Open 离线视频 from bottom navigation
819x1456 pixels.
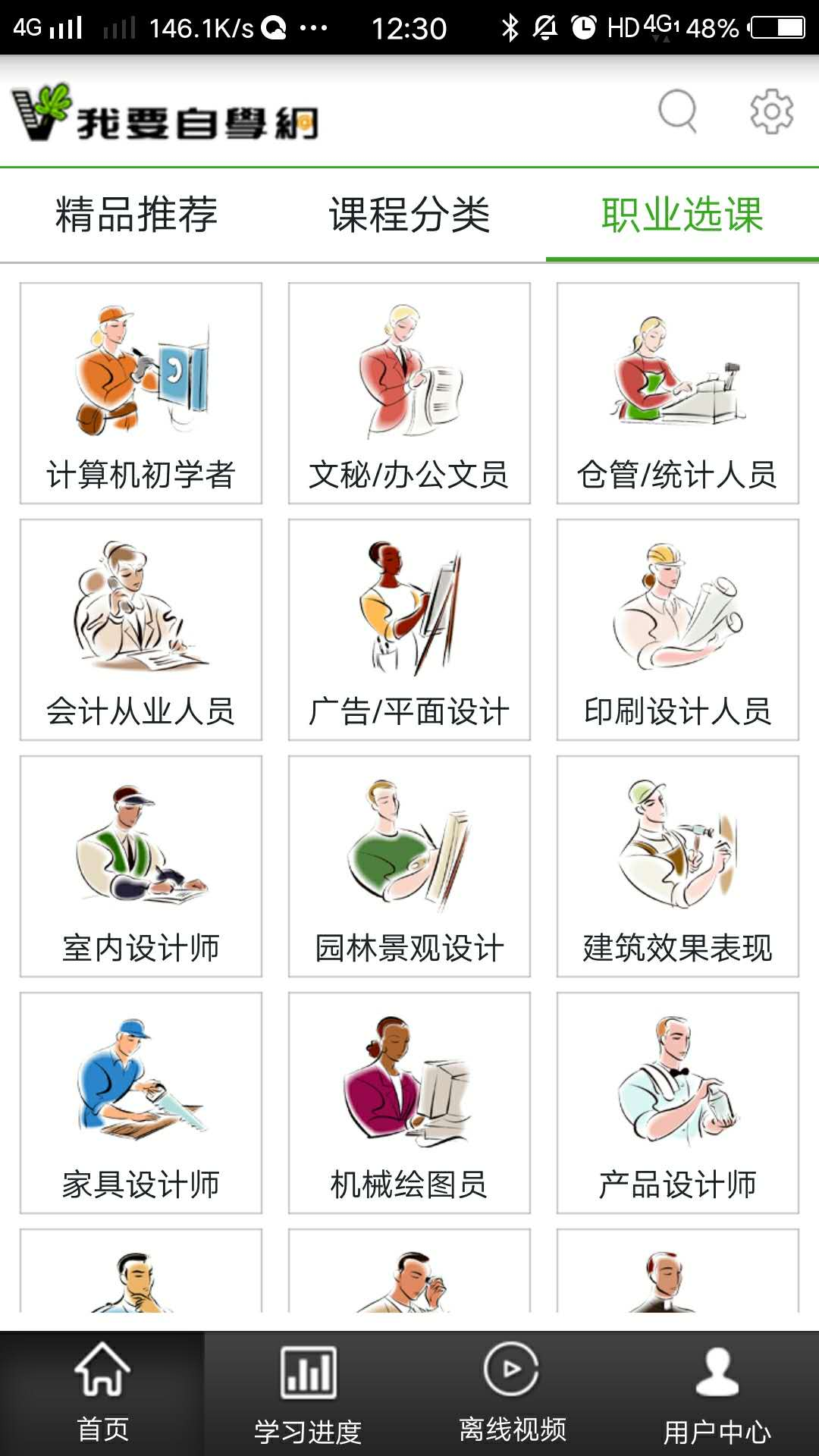pos(512,1394)
